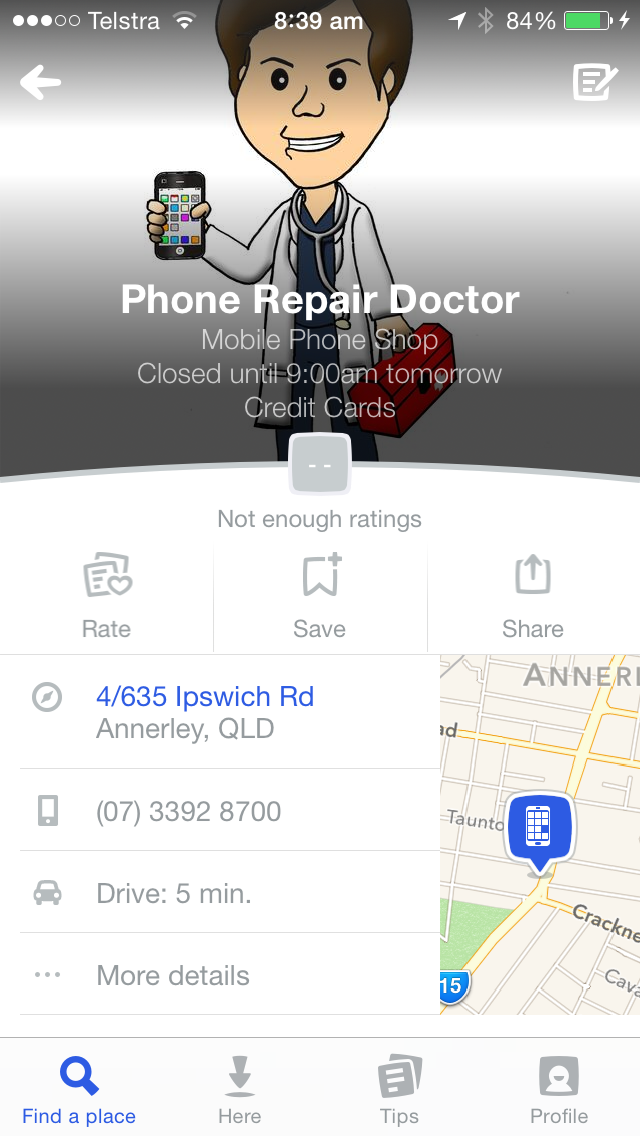The image size is (640, 1136).
Task: Share this venue
Action: 533,597
